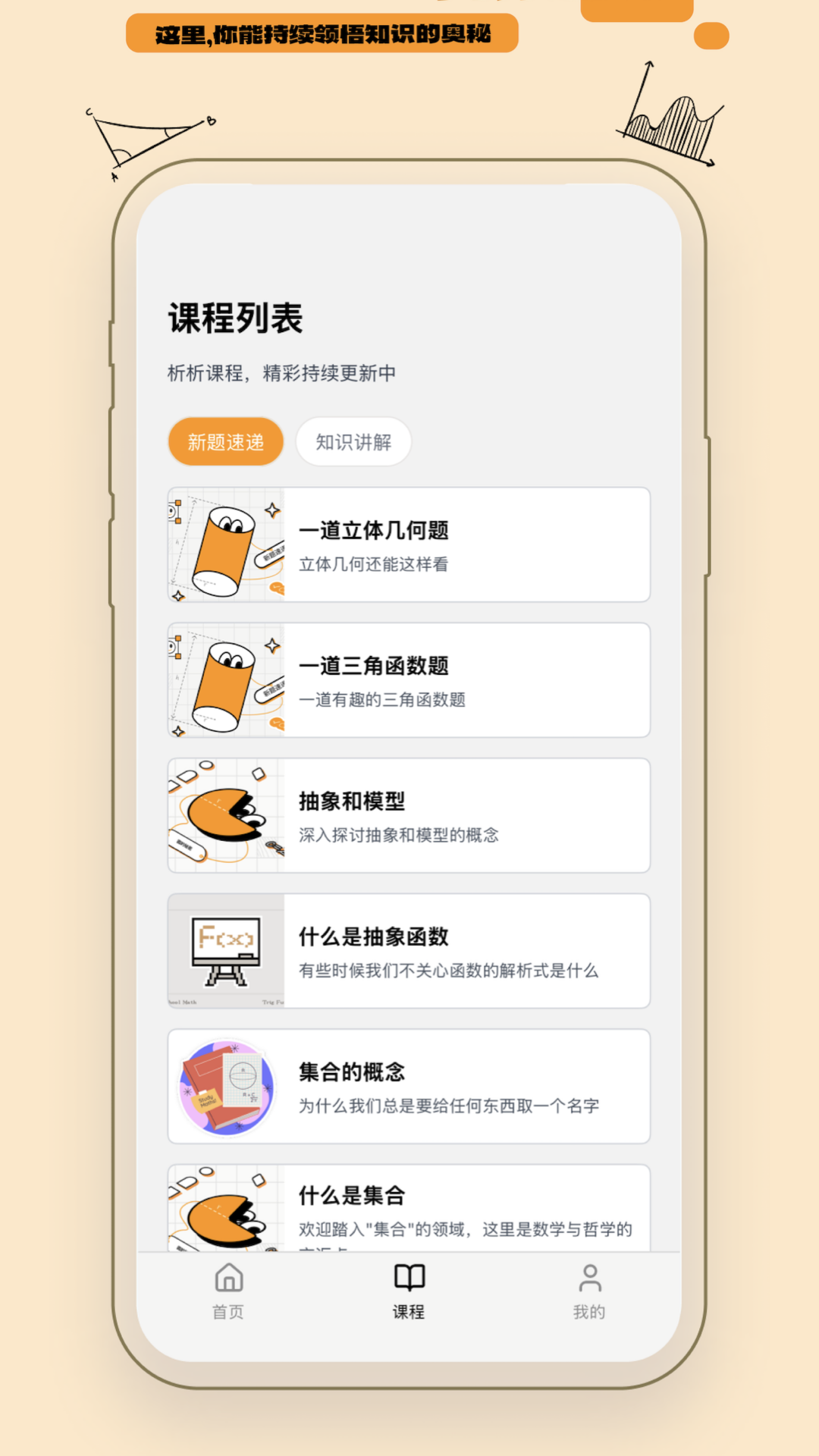Click the Pac-Man illustration on 抽象和模型 card

pyautogui.click(x=225, y=815)
